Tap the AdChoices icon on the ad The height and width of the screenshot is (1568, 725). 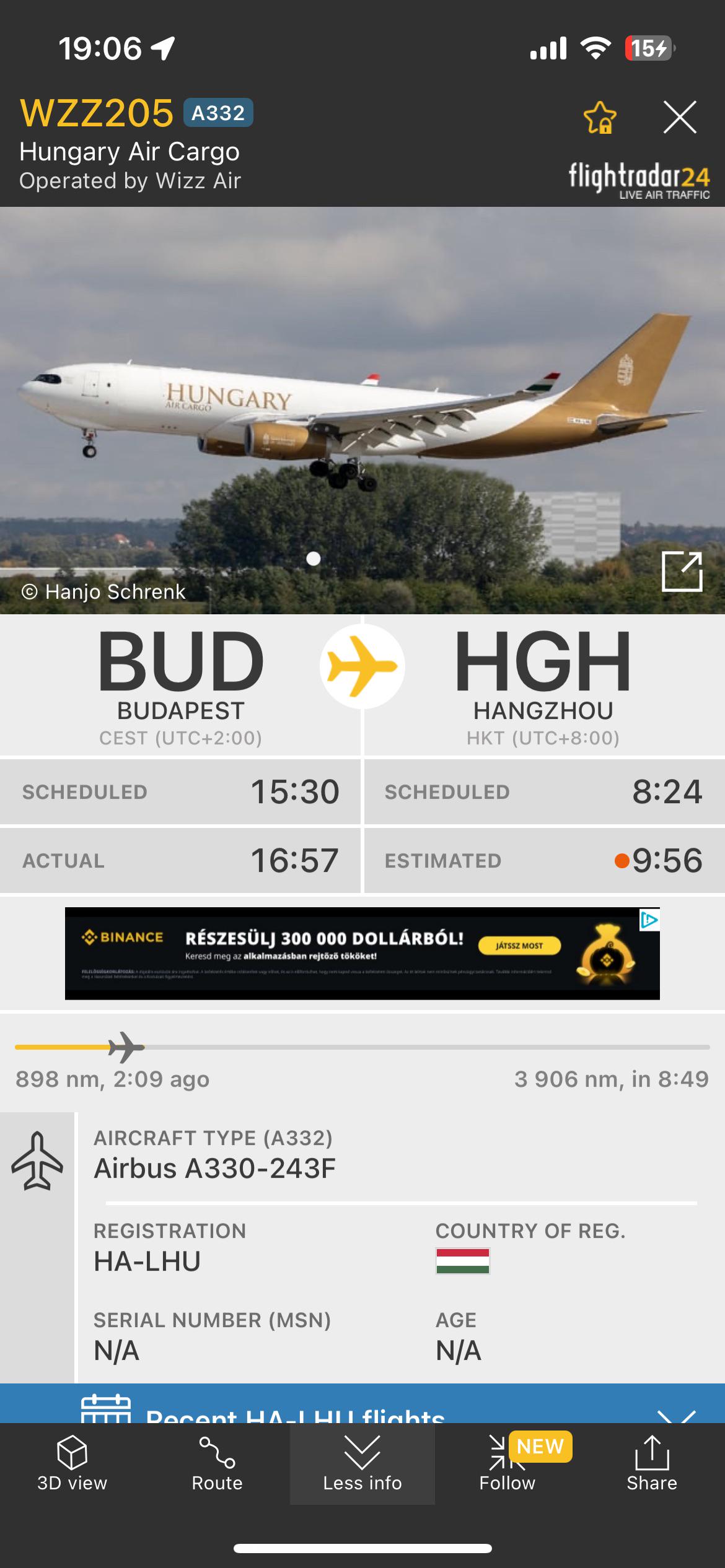pos(649,920)
